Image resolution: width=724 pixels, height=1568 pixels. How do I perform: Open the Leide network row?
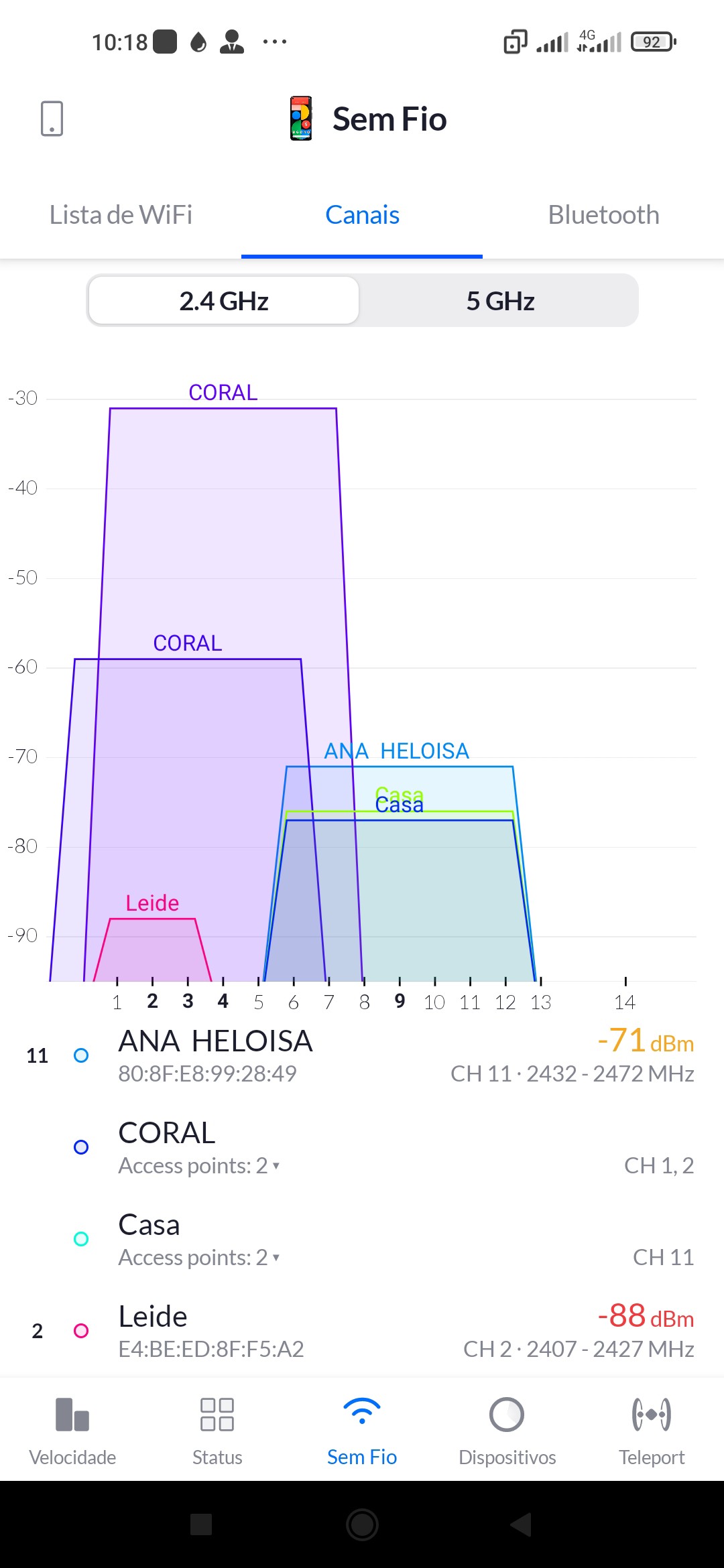click(362, 1331)
